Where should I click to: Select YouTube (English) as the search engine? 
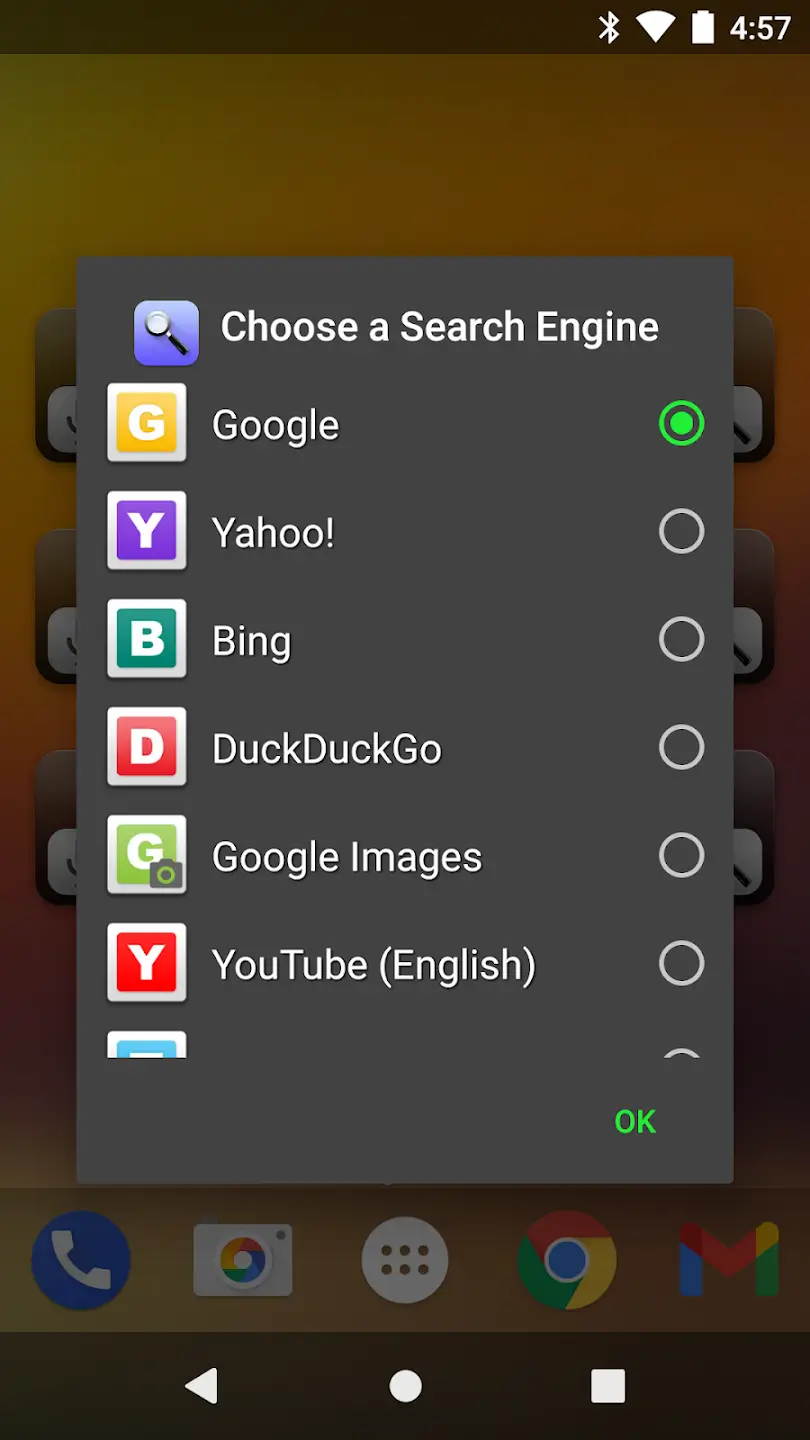tap(681, 963)
